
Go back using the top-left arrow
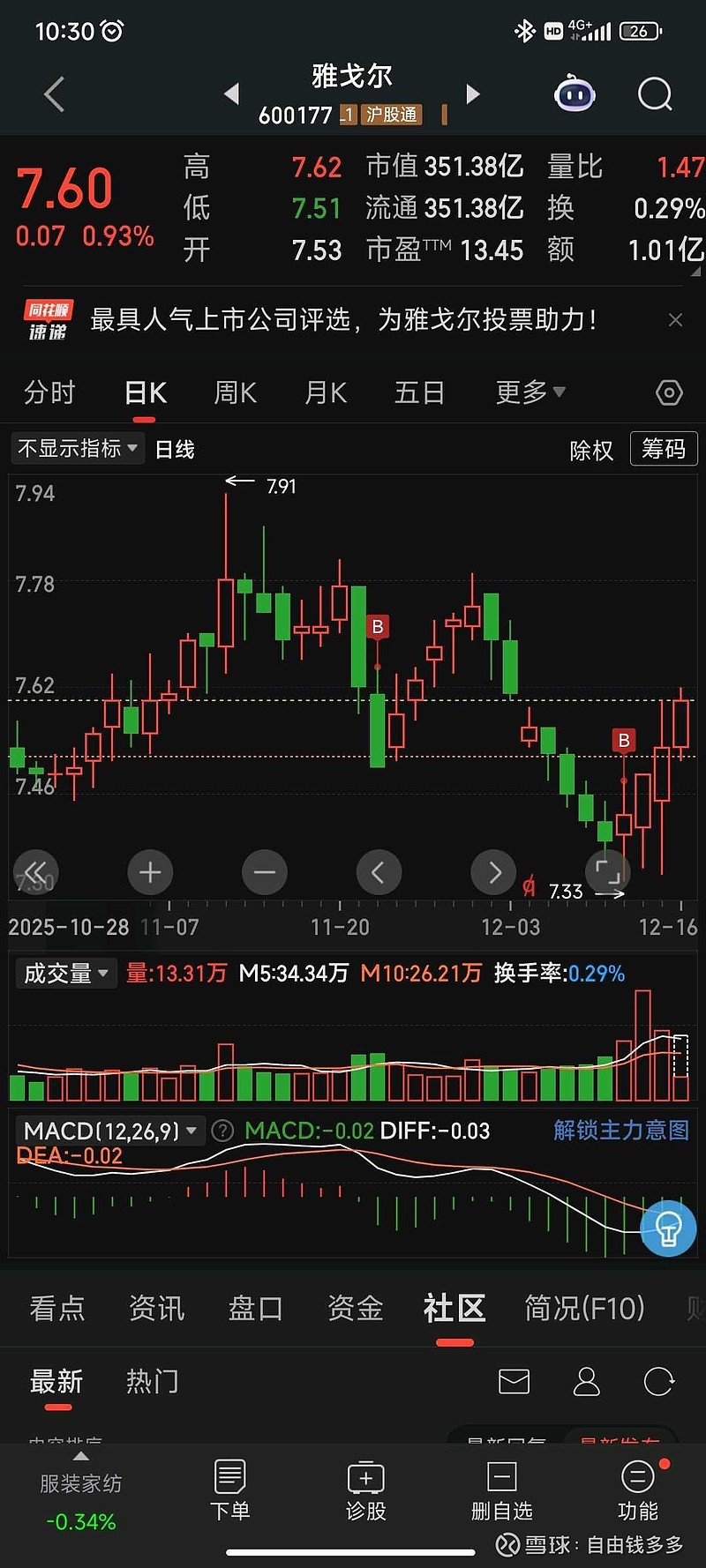coord(55,94)
